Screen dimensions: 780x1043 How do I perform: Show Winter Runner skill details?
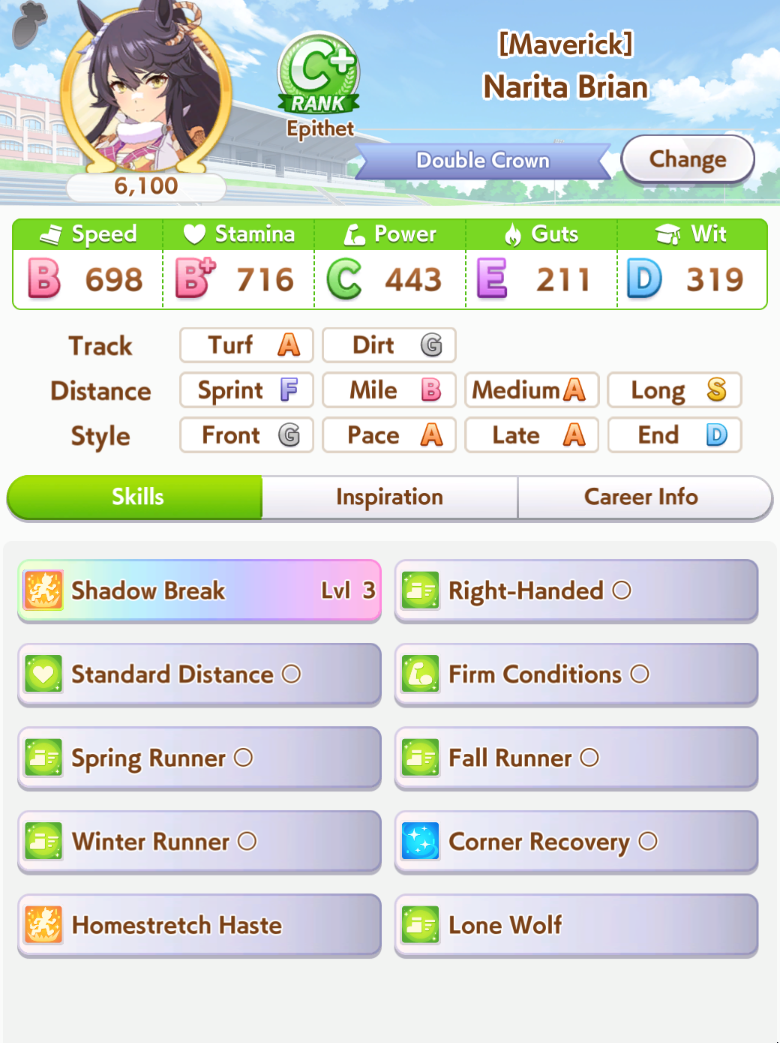[x=199, y=842]
